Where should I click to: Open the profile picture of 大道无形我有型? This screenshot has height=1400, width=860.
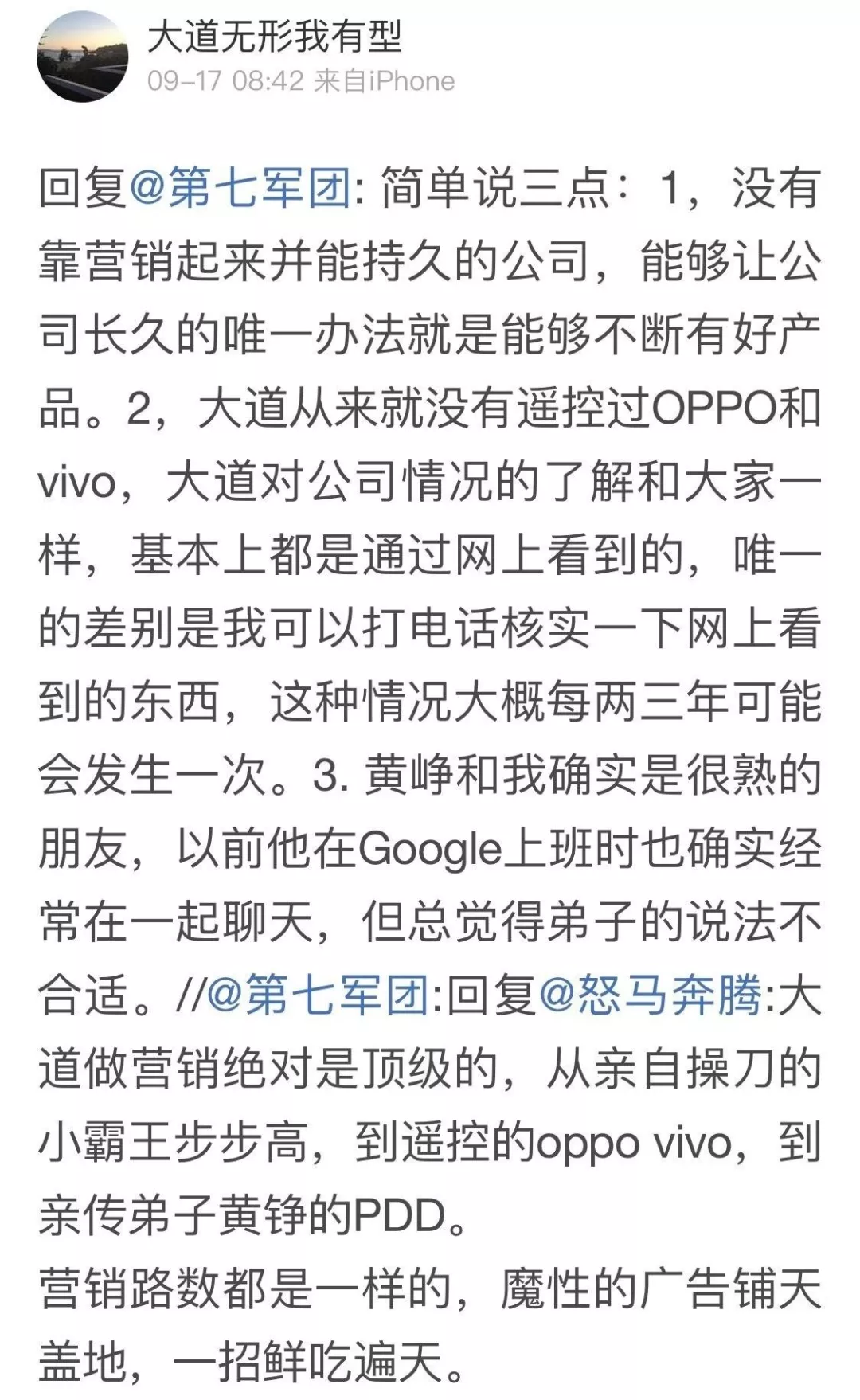(82, 57)
